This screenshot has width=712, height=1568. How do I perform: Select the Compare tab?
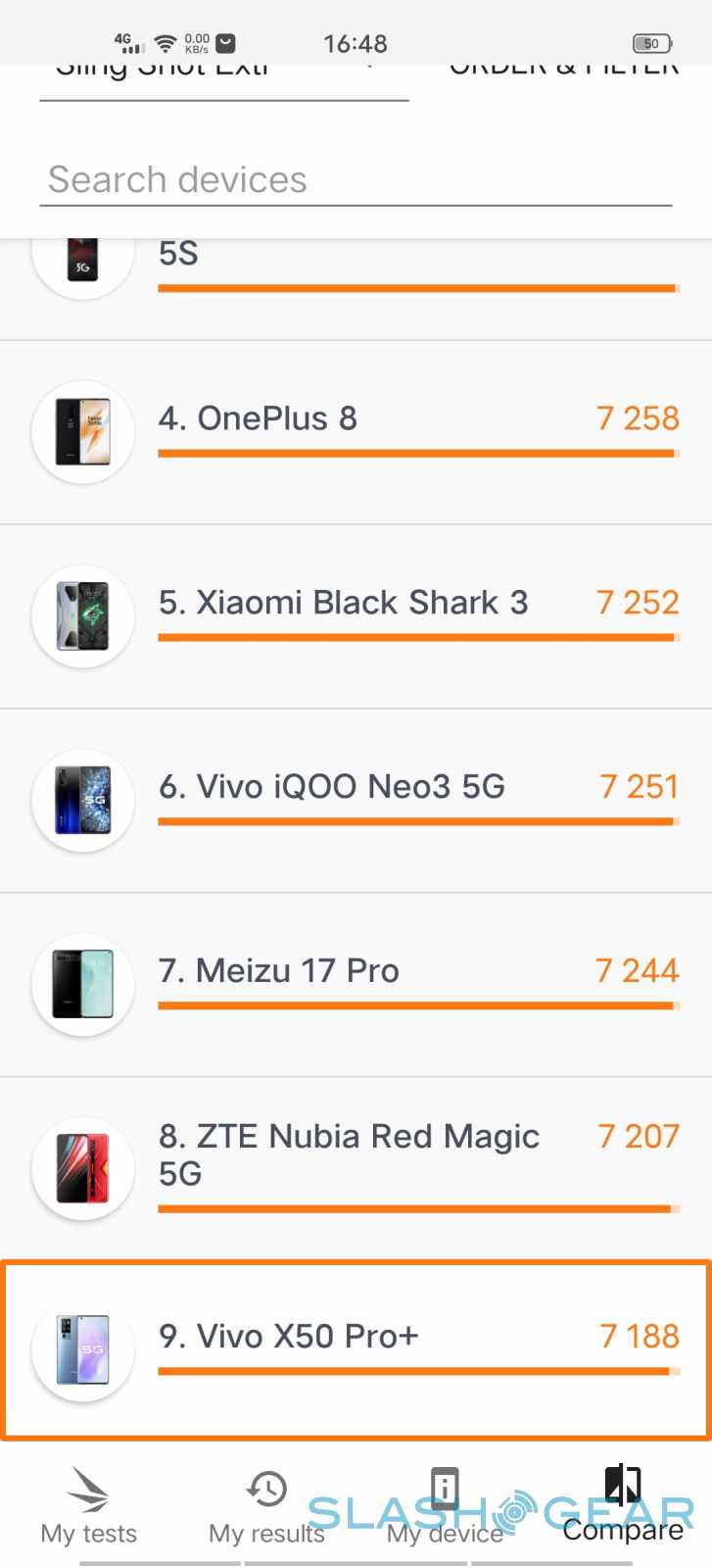coord(623,1506)
